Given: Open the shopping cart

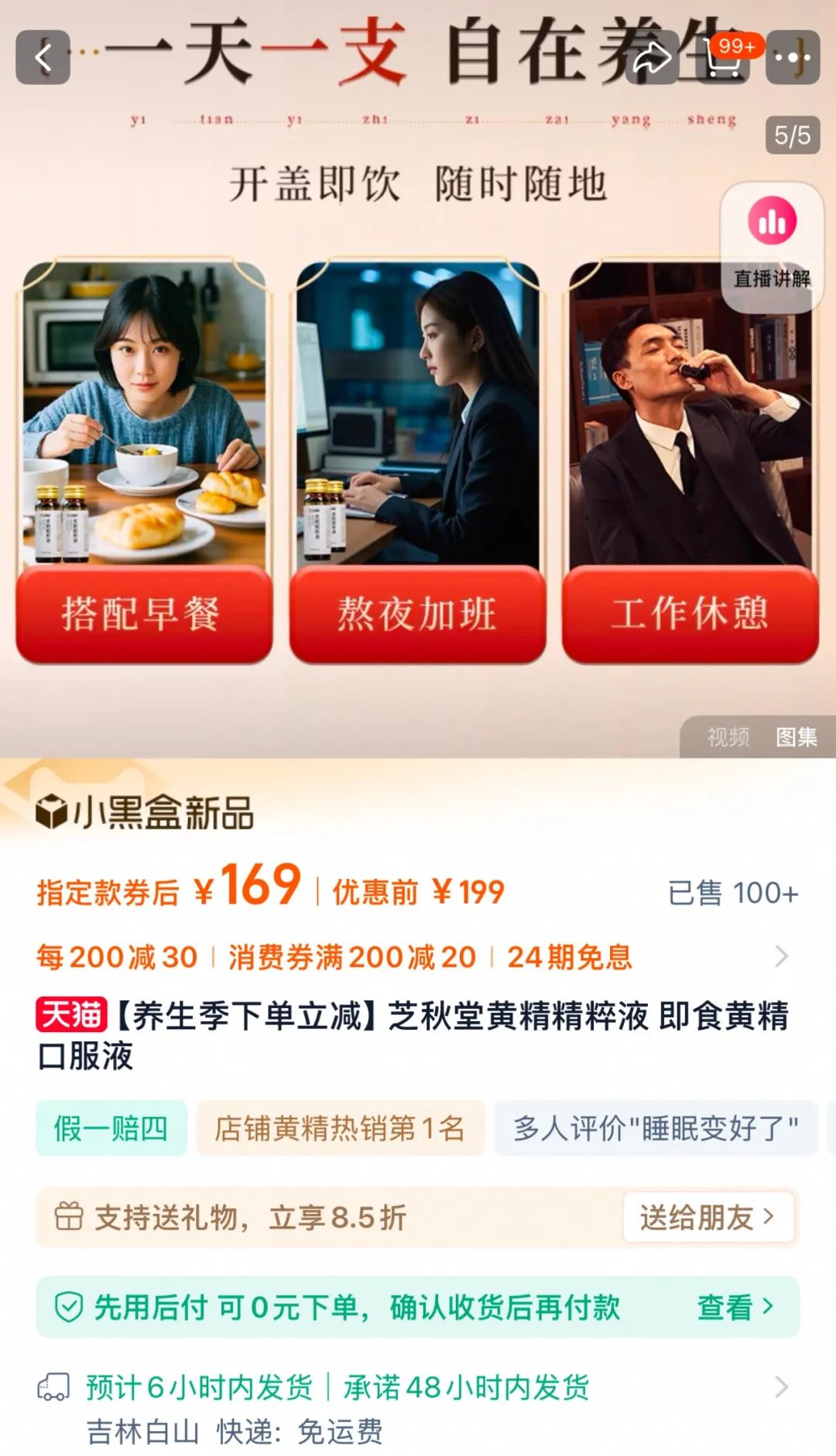Looking at the screenshot, I should pyautogui.click(x=723, y=57).
